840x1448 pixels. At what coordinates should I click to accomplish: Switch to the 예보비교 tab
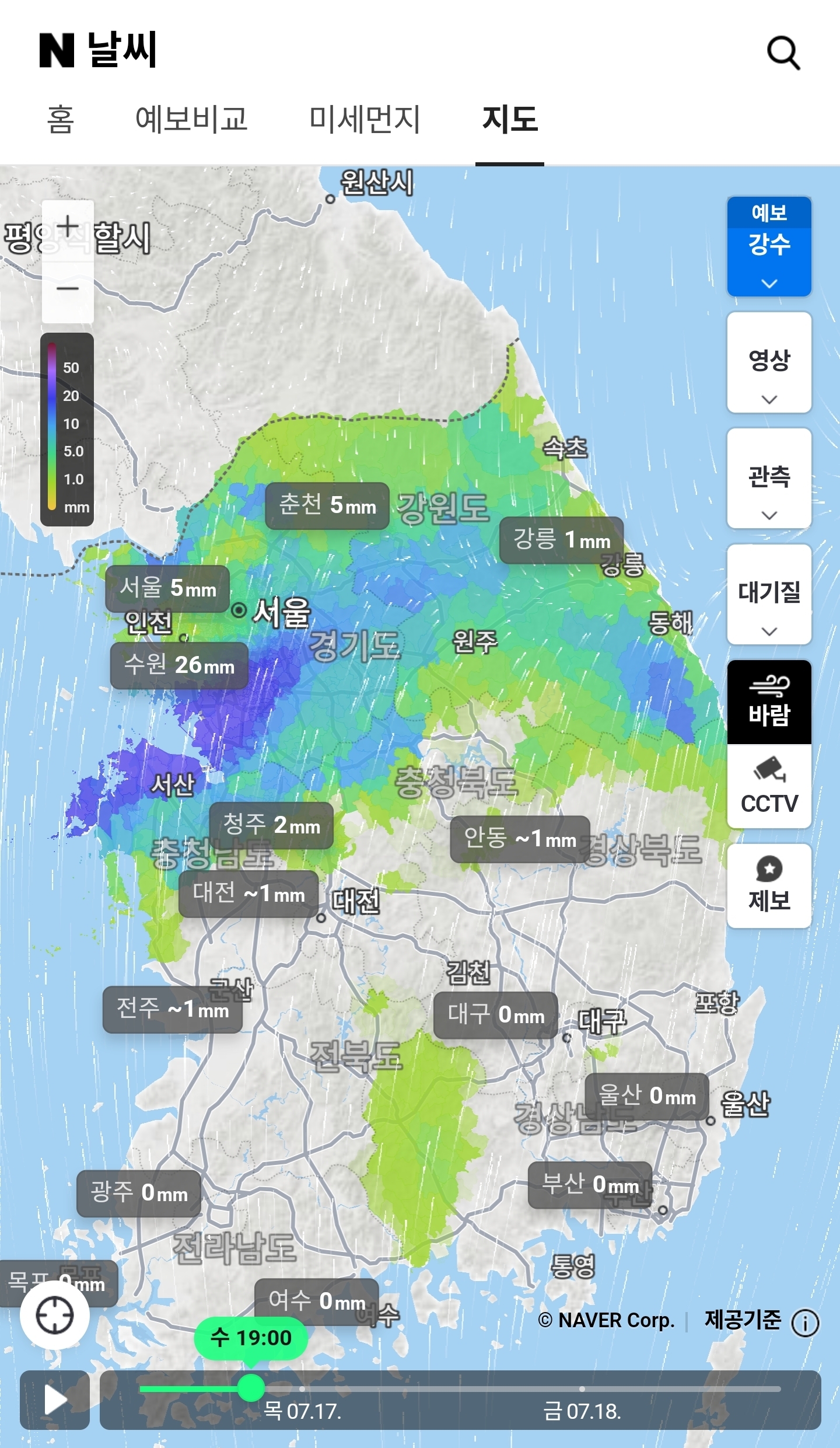pyautogui.click(x=191, y=119)
